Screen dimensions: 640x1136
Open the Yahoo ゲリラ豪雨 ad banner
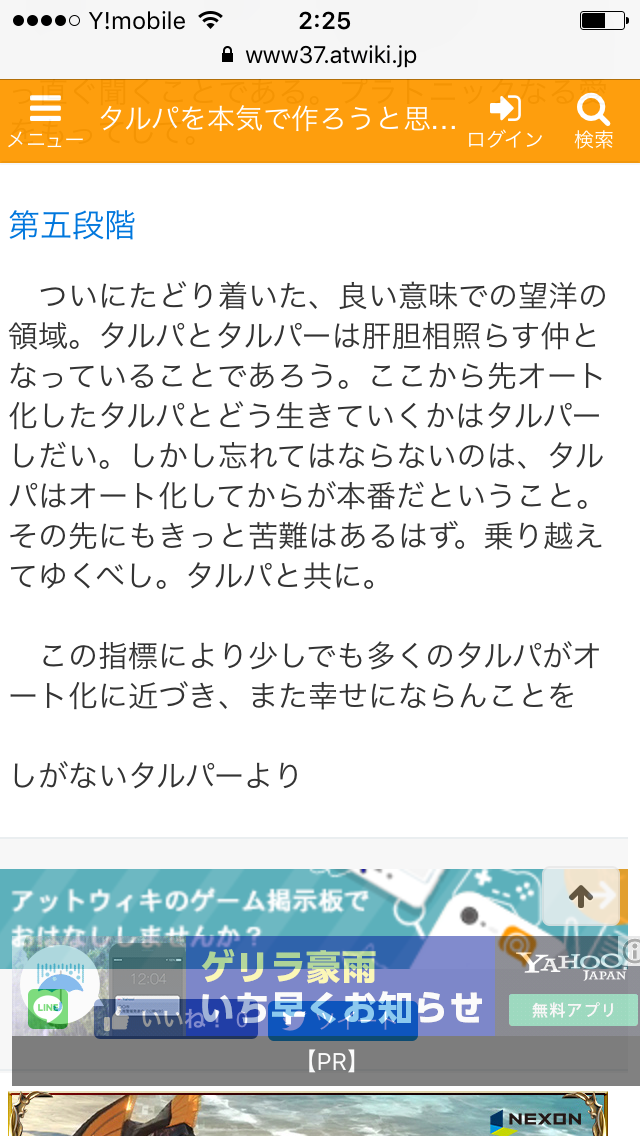[340, 987]
